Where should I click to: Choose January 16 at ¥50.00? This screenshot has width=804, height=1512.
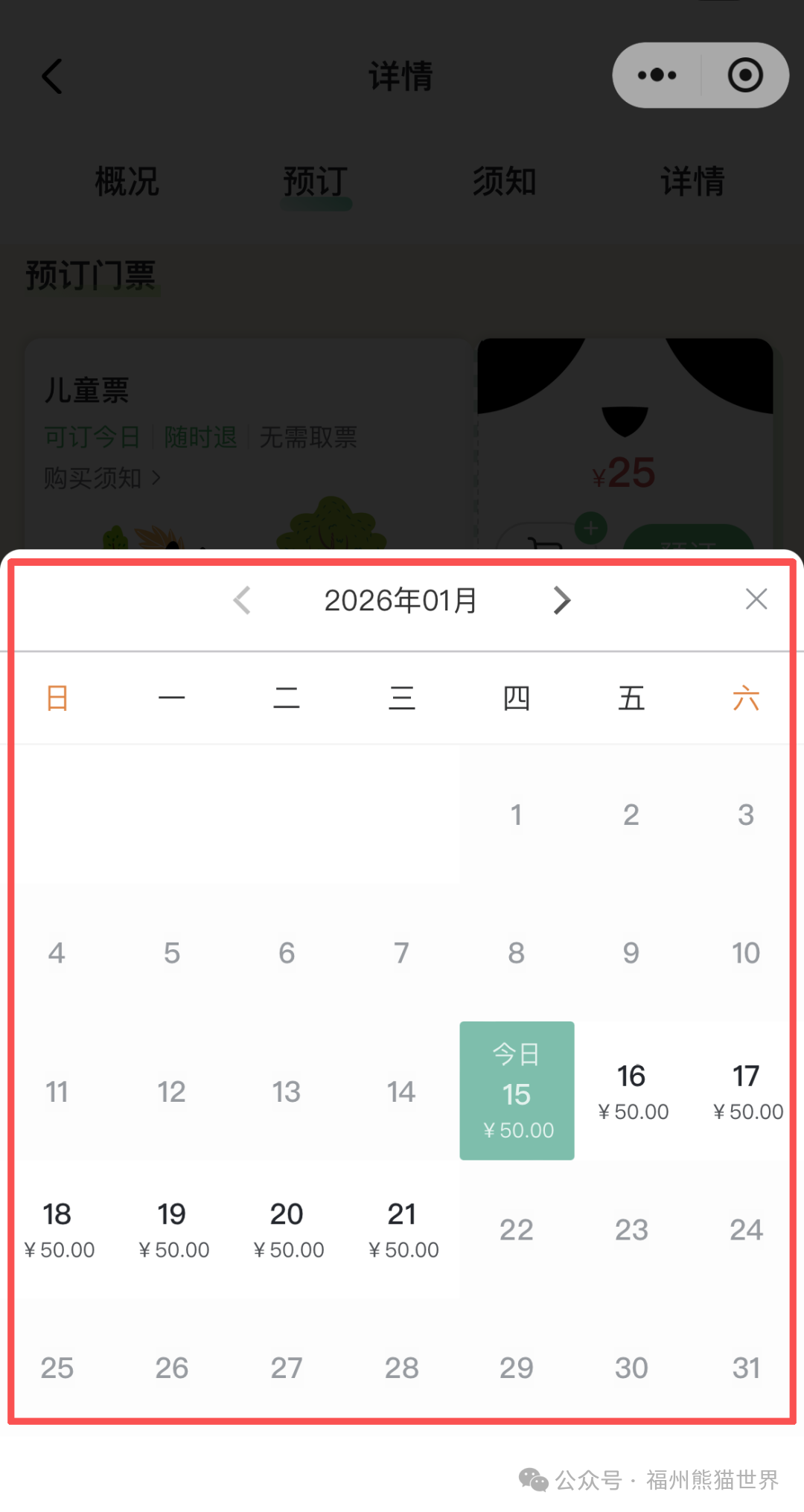632,1091
